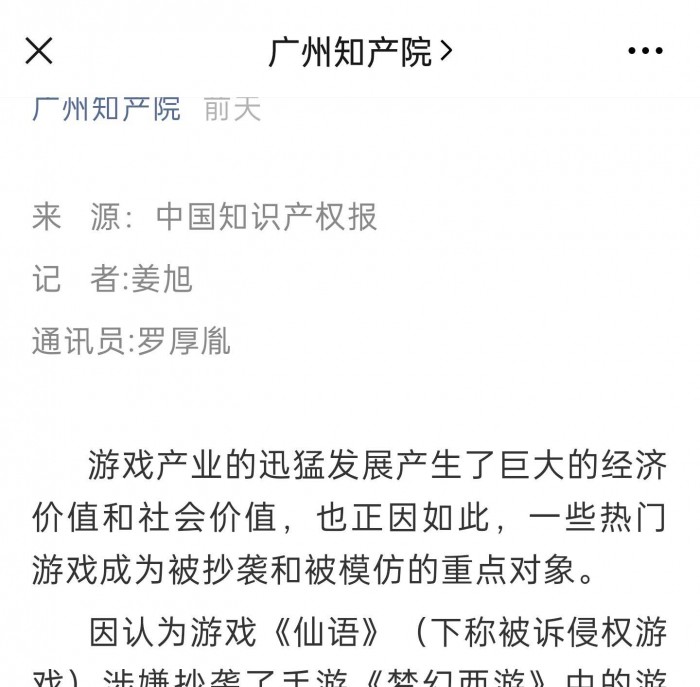Open the three-dot overflow menu

point(645,52)
